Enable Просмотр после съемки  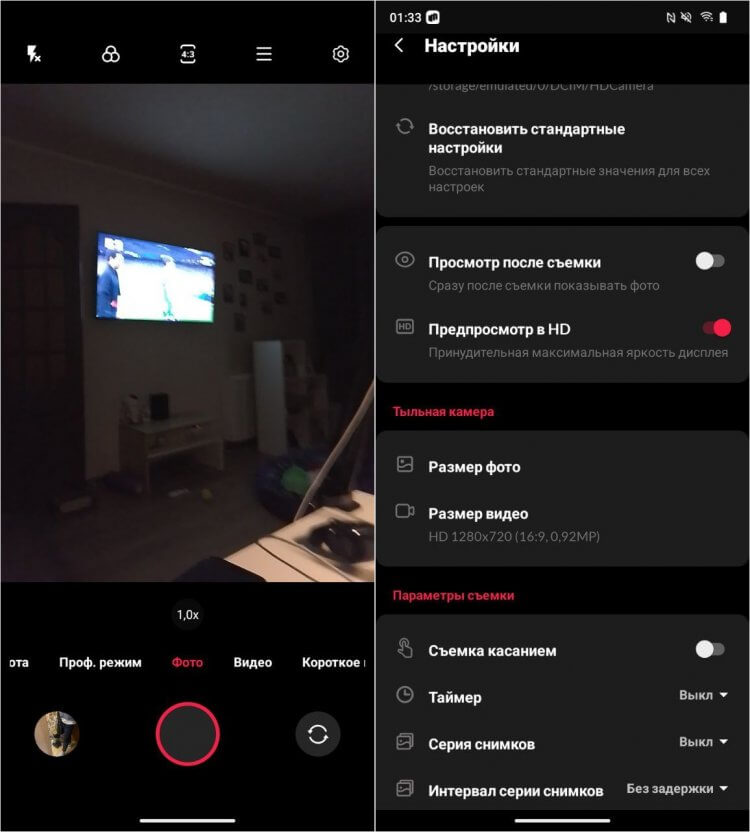click(x=710, y=261)
